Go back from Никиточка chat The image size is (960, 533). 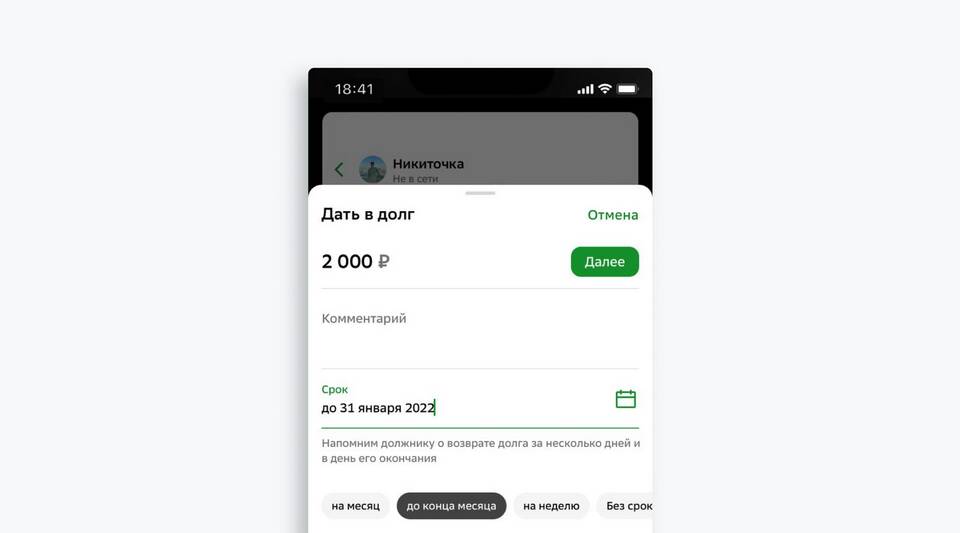(339, 170)
